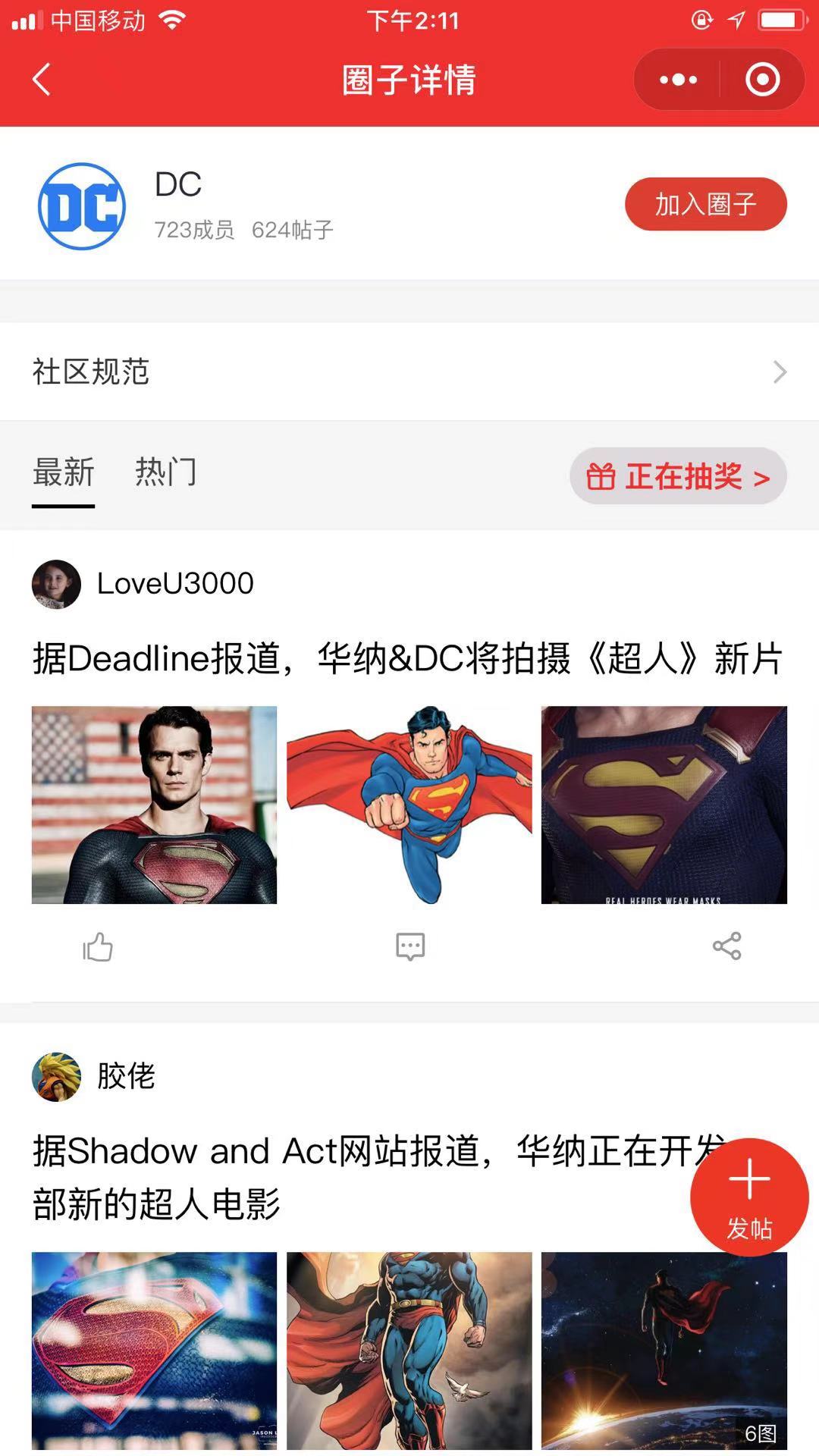Visit LoveU3000's profile avatar
This screenshot has width=819, height=1456.
(x=56, y=584)
